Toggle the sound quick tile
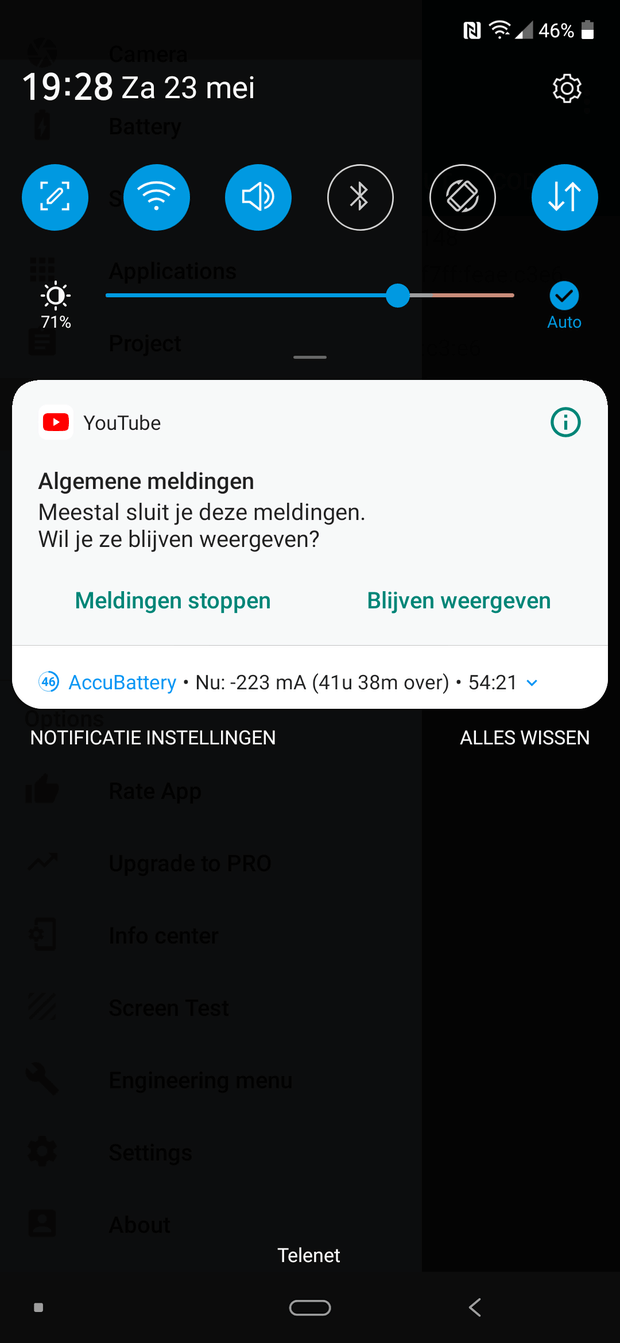Screen dimensions: 620x1343 pos(258,197)
